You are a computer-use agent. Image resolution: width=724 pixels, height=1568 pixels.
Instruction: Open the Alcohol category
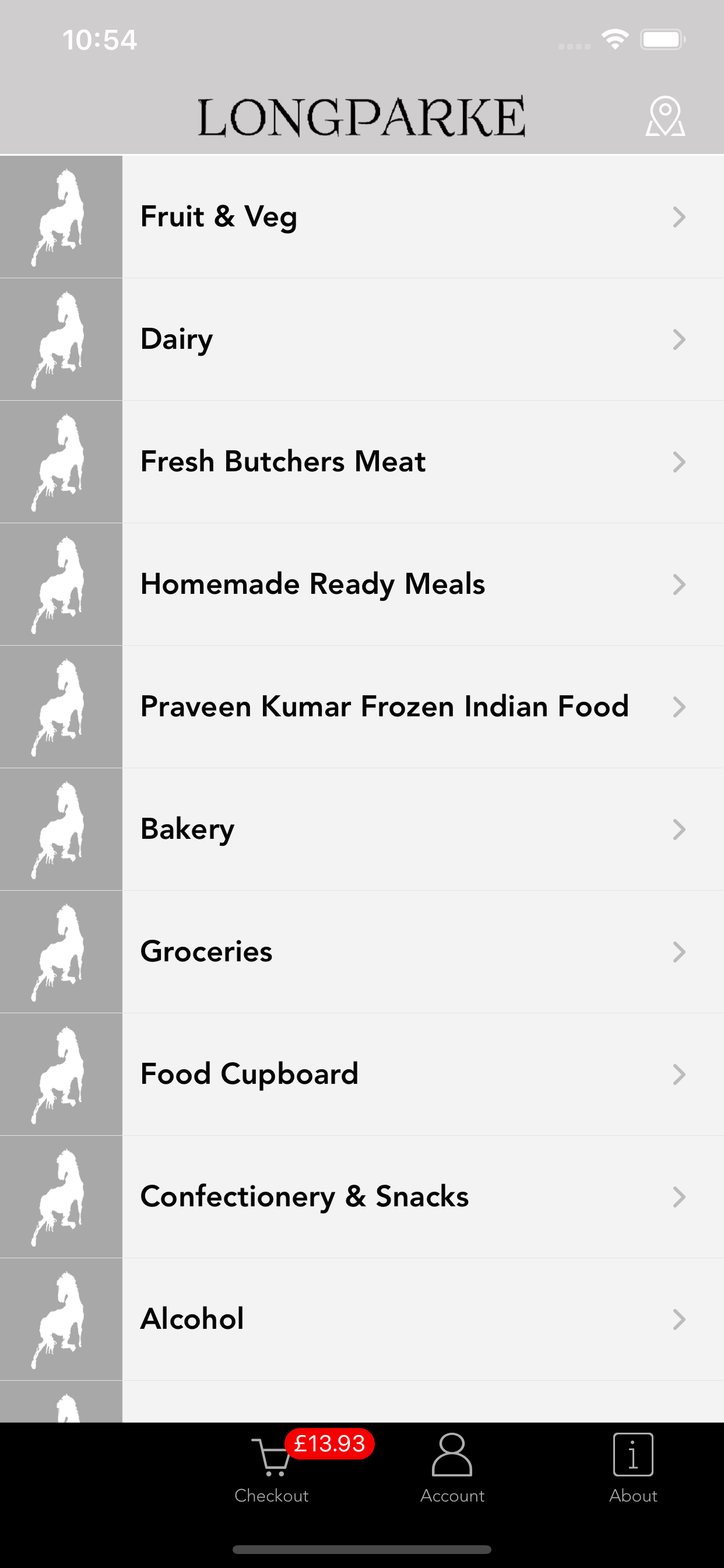(x=361, y=1319)
